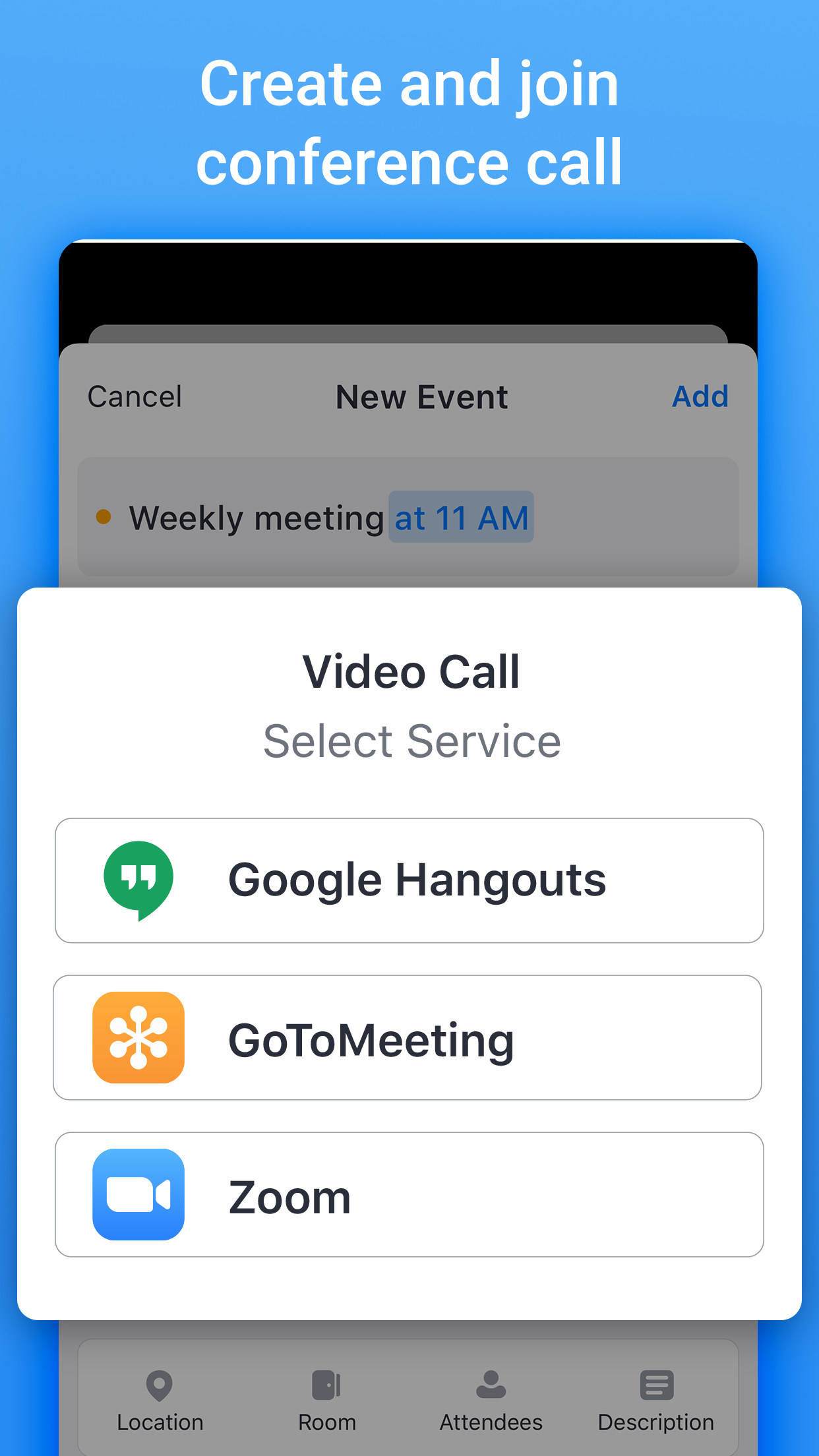Open the Attendees section
The height and width of the screenshot is (1456, 819).
pos(491,1405)
